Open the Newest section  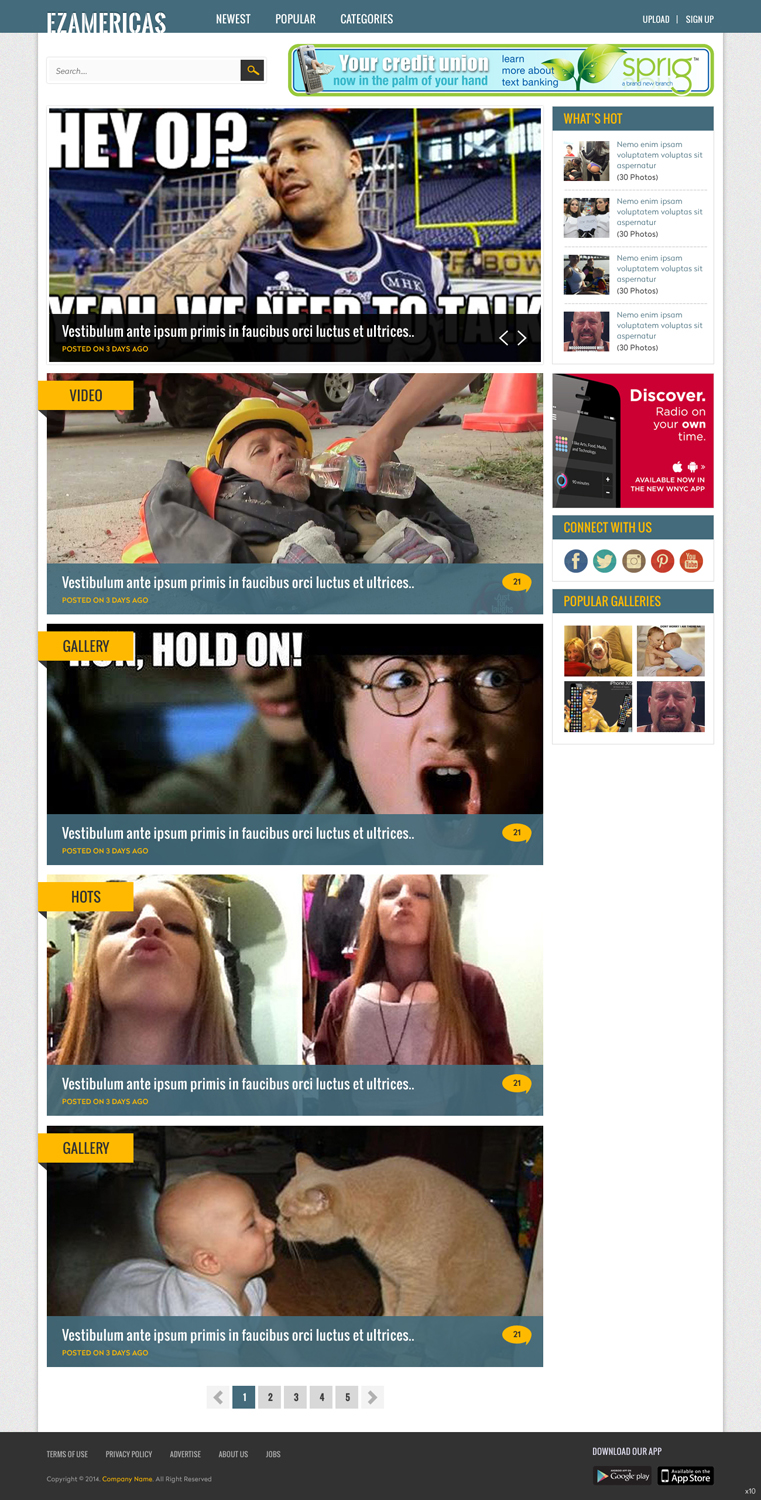233,19
